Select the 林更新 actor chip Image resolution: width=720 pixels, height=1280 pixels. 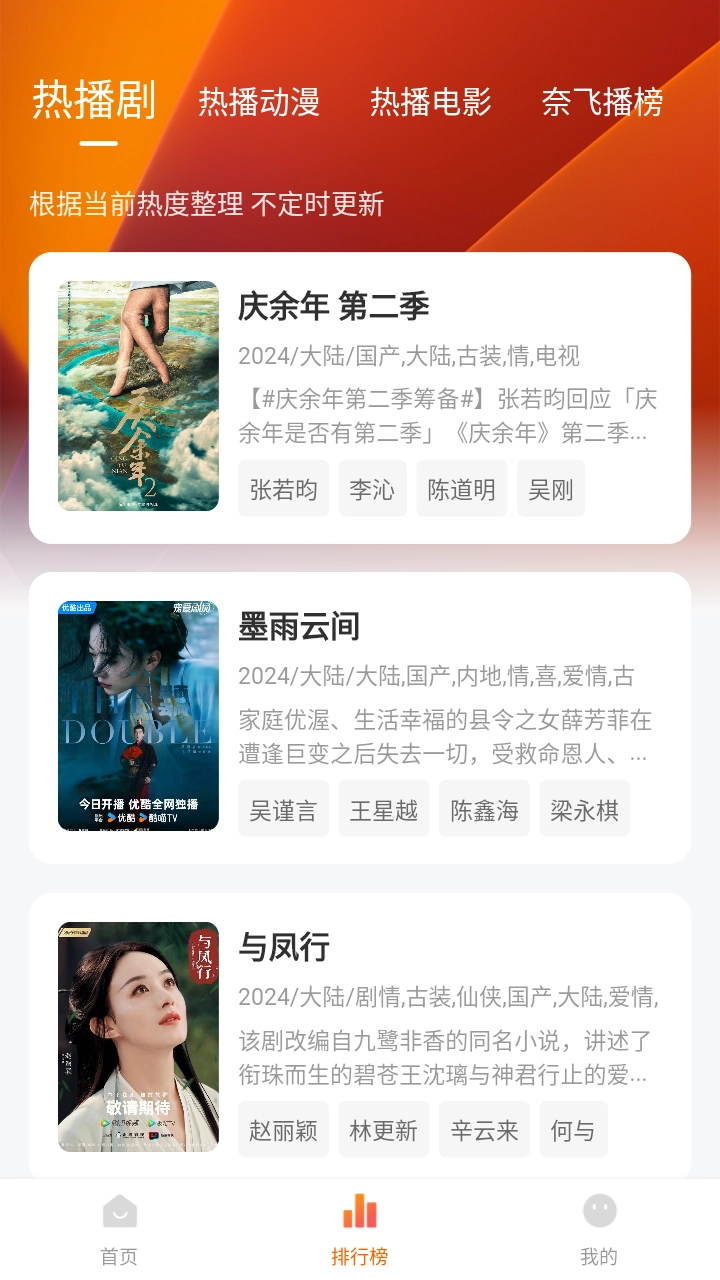point(383,1130)
